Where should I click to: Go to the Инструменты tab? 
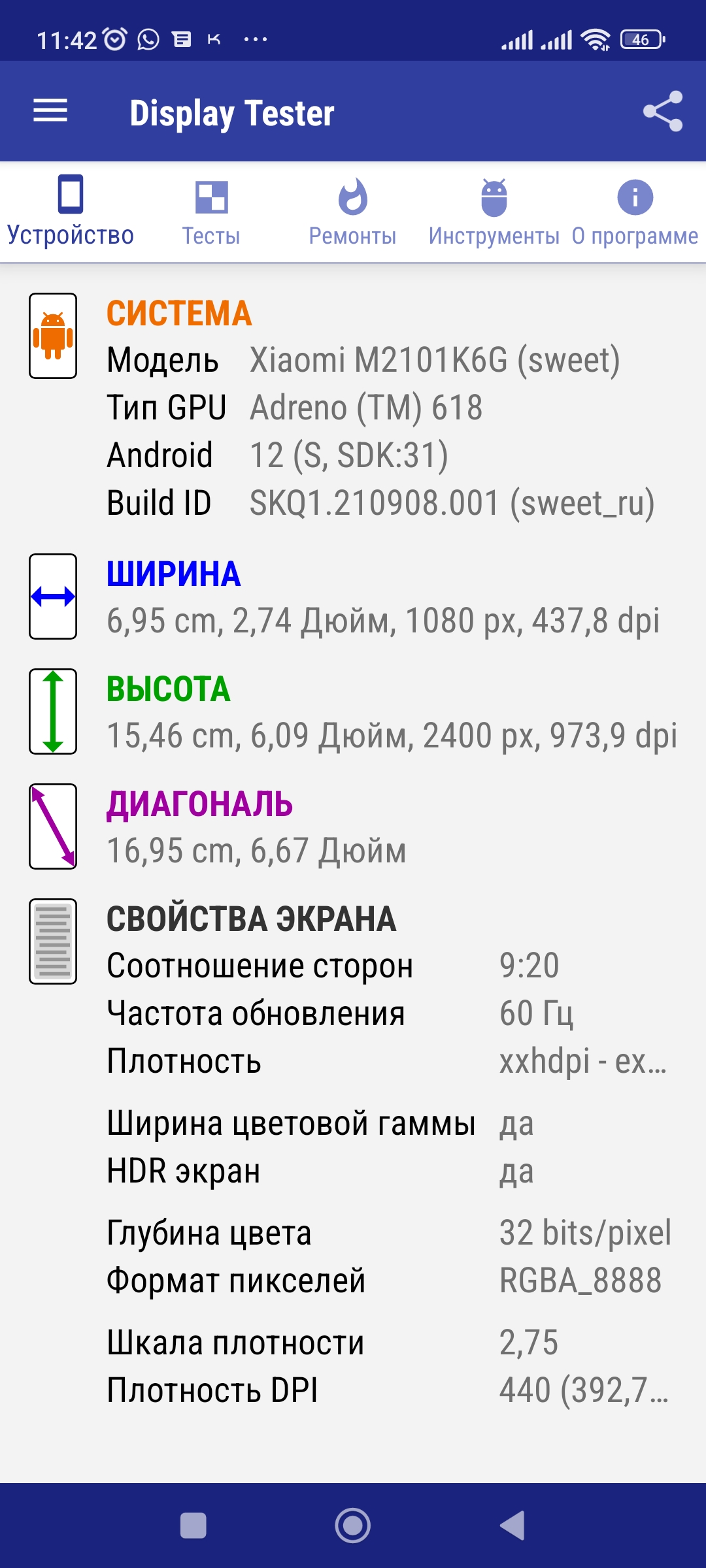[x=494, y=212]
